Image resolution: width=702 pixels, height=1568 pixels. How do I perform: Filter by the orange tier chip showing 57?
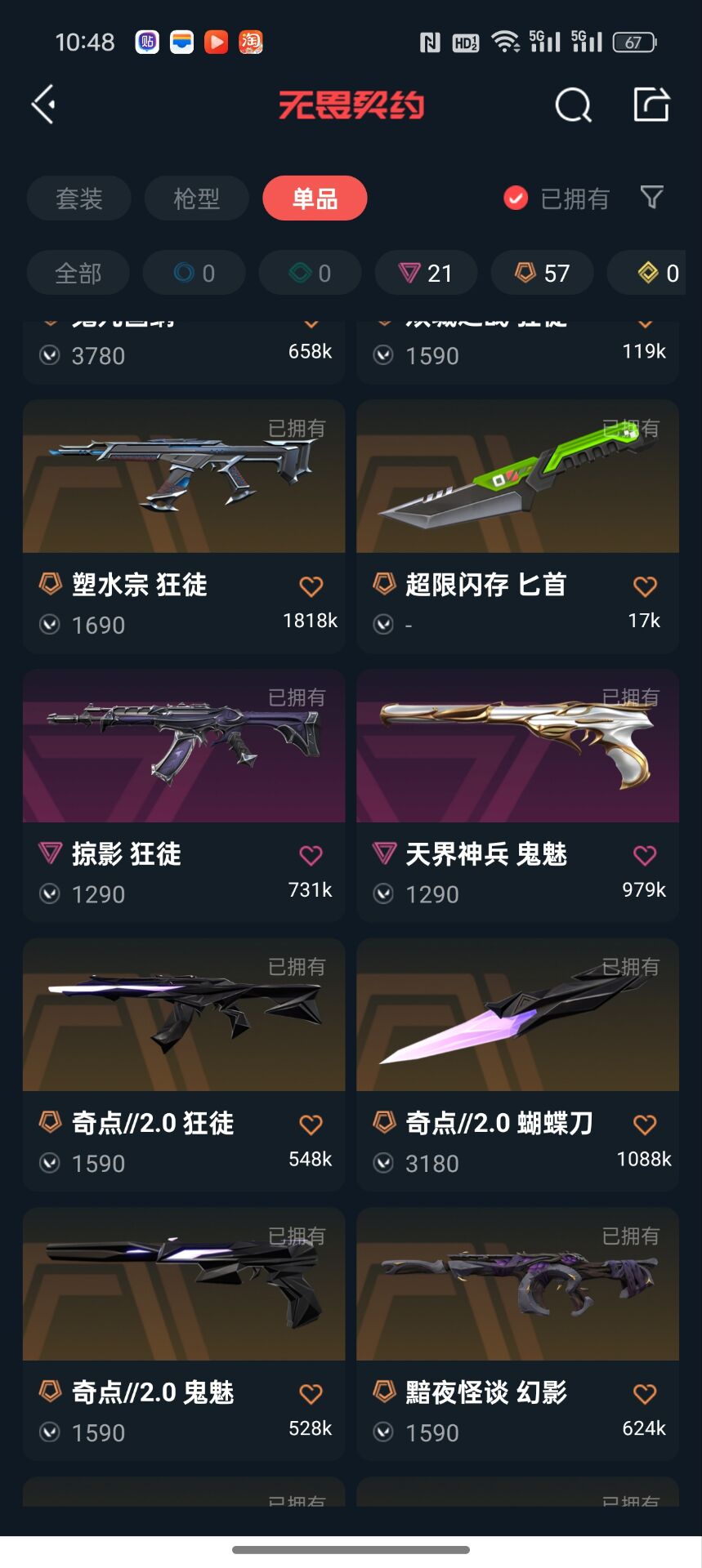click(542, 273)
